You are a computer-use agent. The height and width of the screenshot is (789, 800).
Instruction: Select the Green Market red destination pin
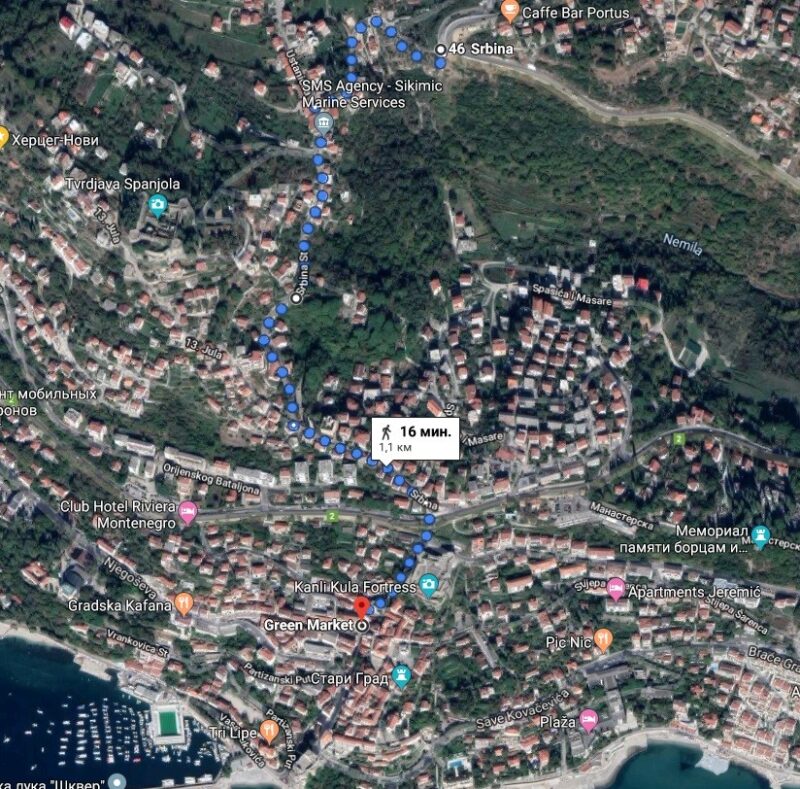[x=361, y=608]
